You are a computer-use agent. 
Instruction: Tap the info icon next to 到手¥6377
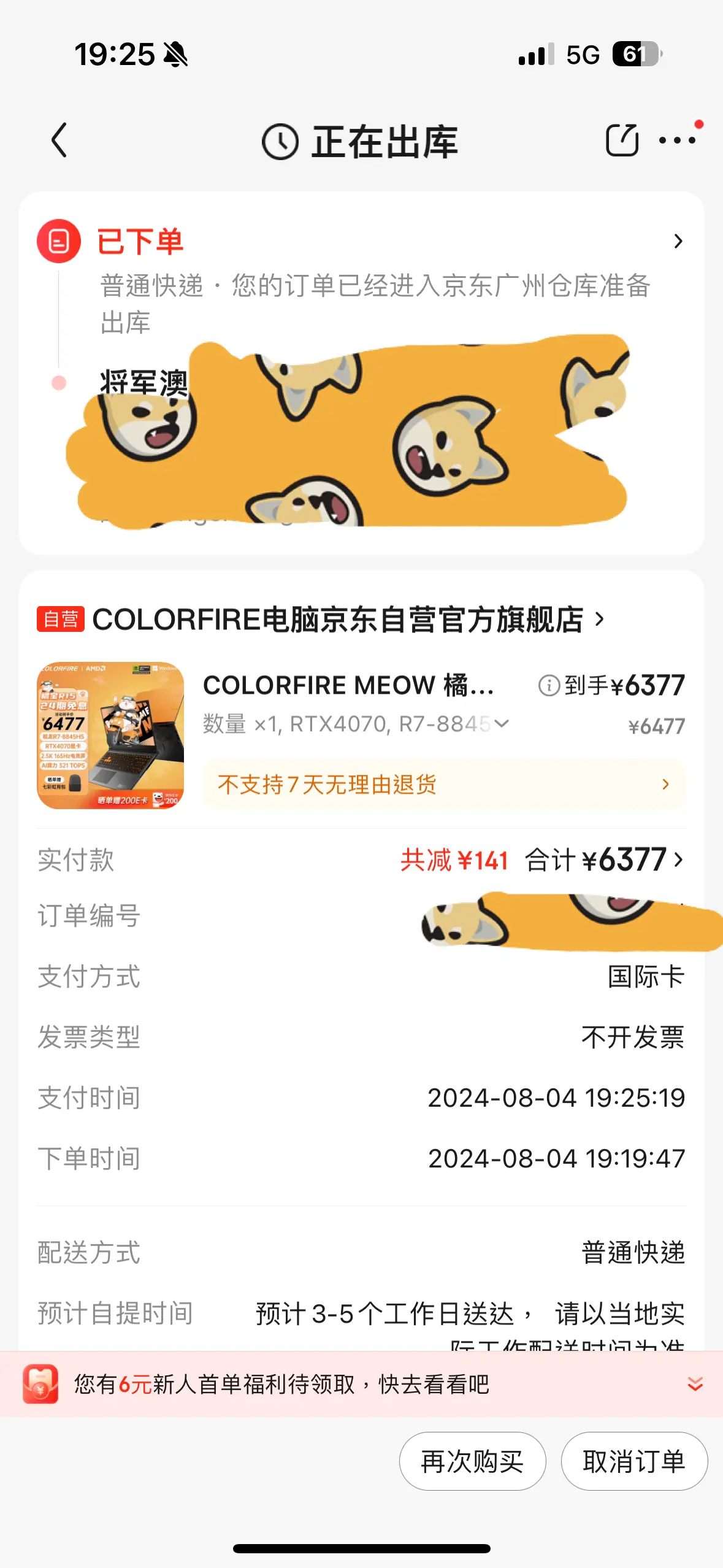point(549,685)
